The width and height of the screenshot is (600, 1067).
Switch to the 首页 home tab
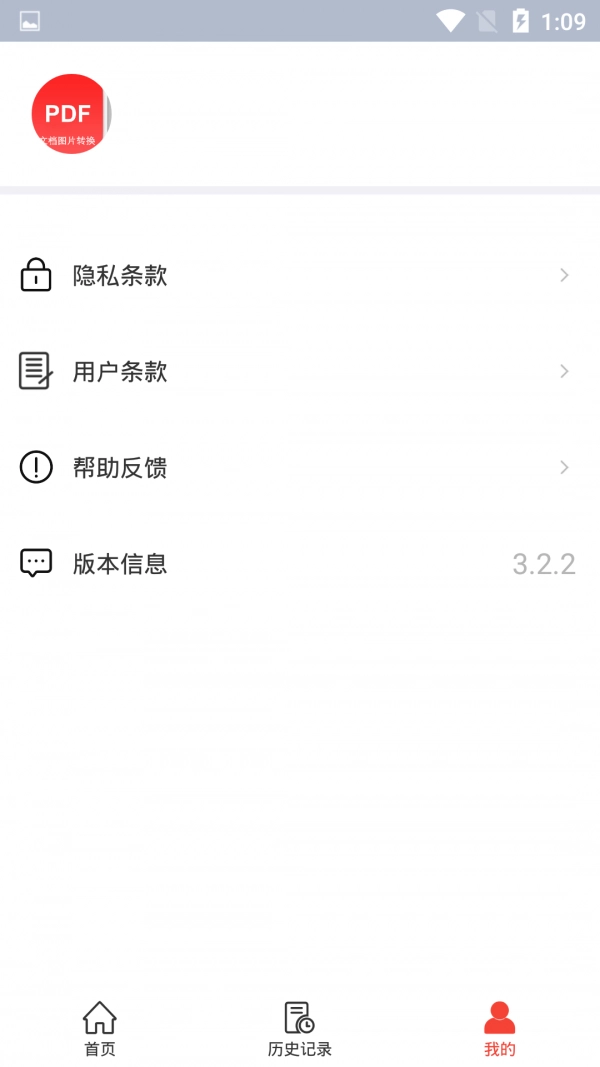tap(99, 1029)
